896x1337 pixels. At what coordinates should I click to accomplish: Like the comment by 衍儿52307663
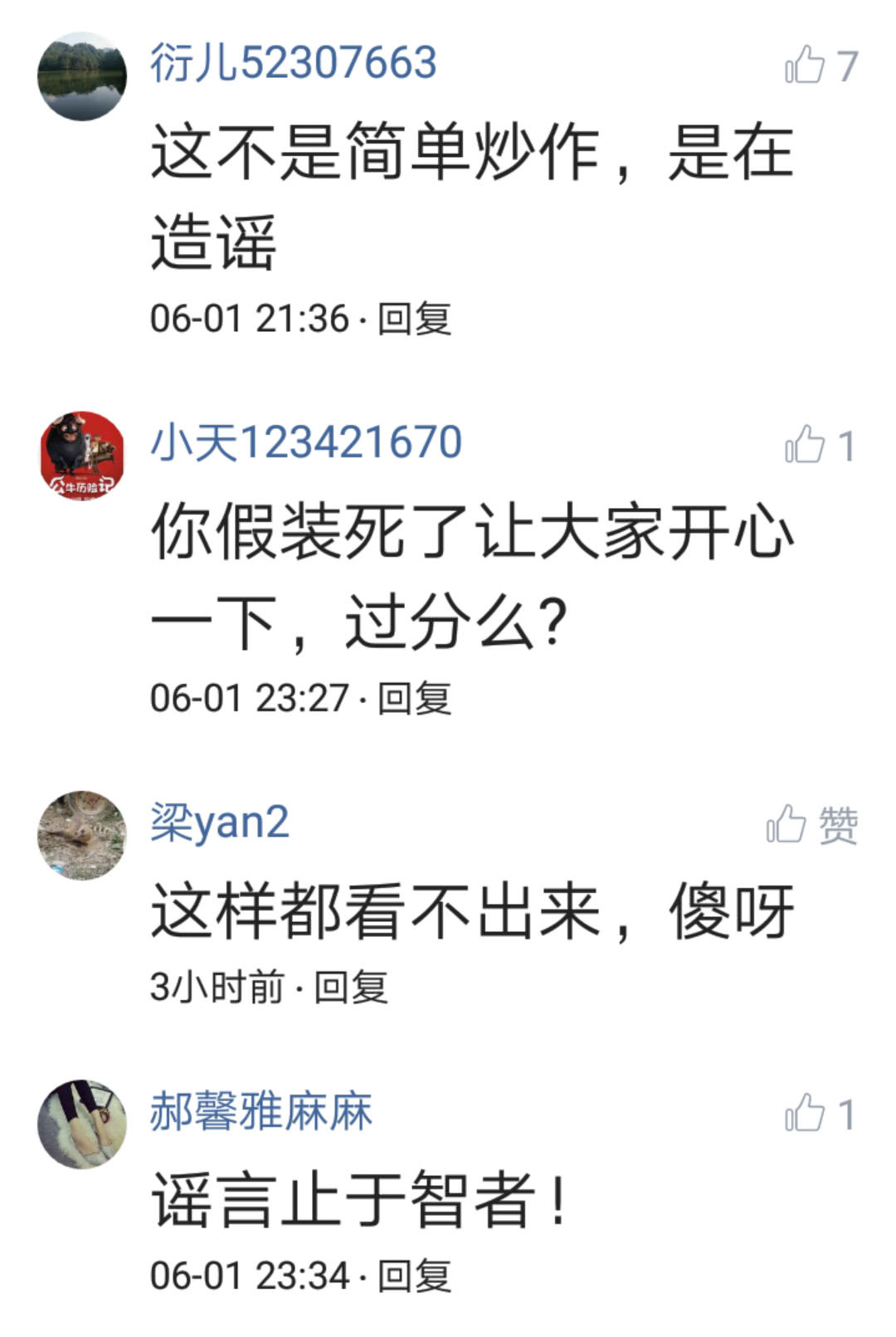pos(805,66)
